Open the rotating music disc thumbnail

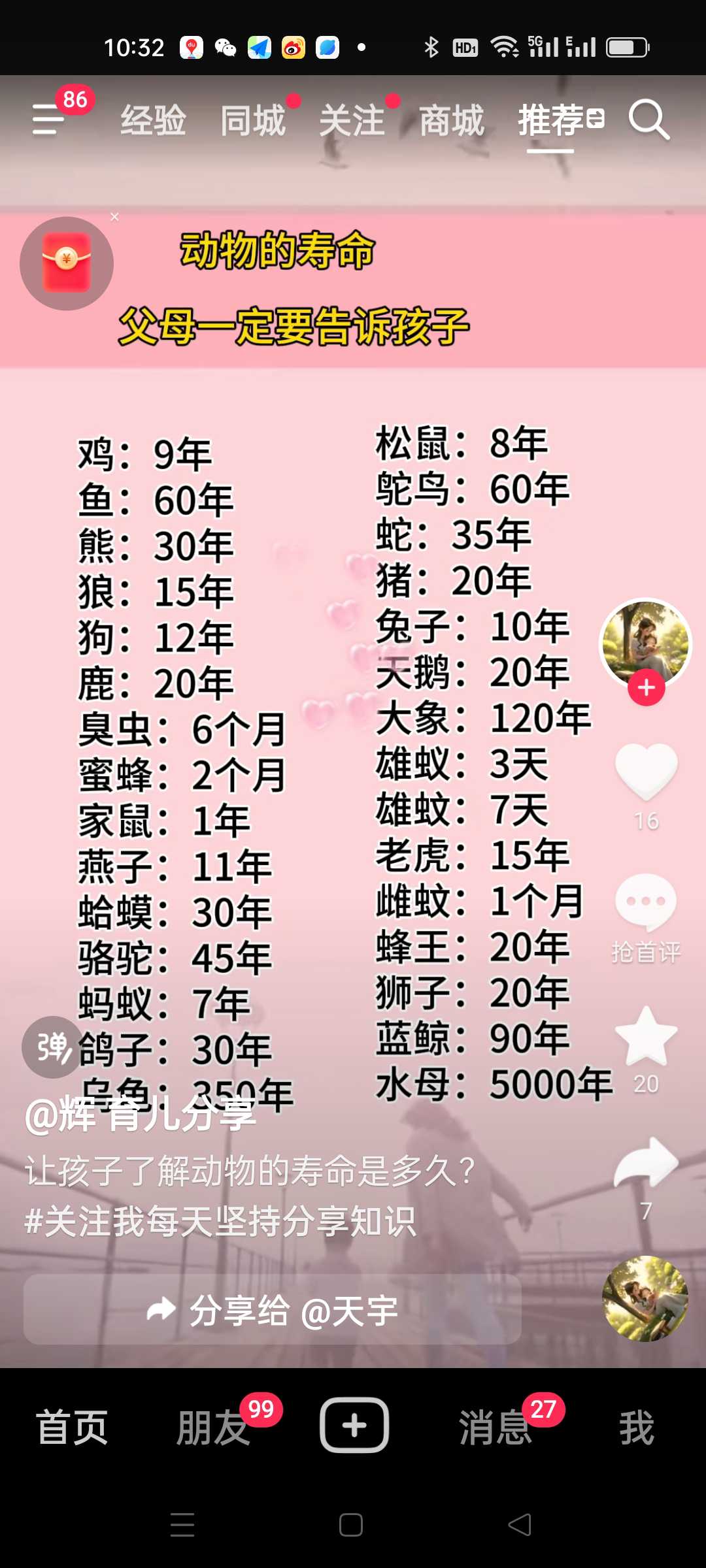(645, 1299)
